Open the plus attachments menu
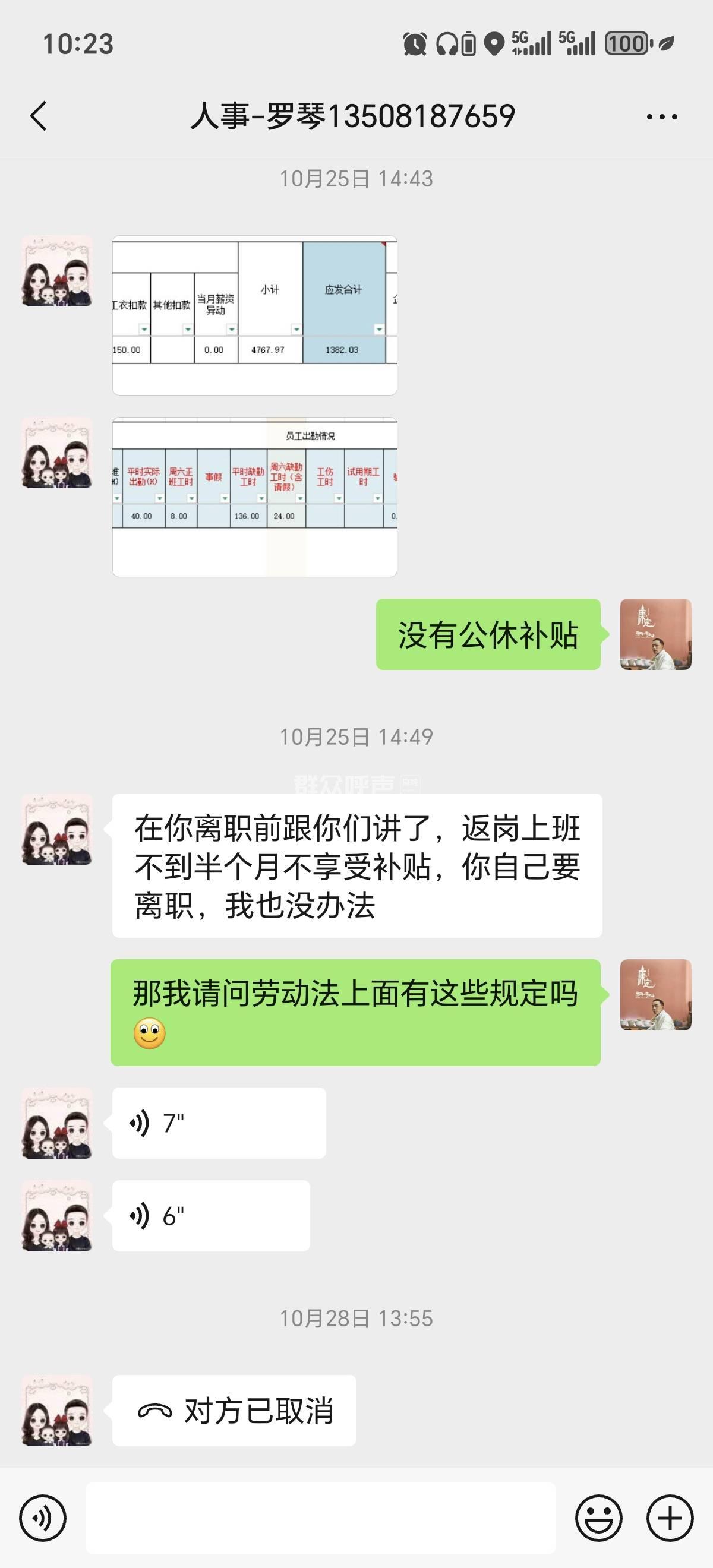Viewport: 713px width, 1568px height. pos(670,1518)
